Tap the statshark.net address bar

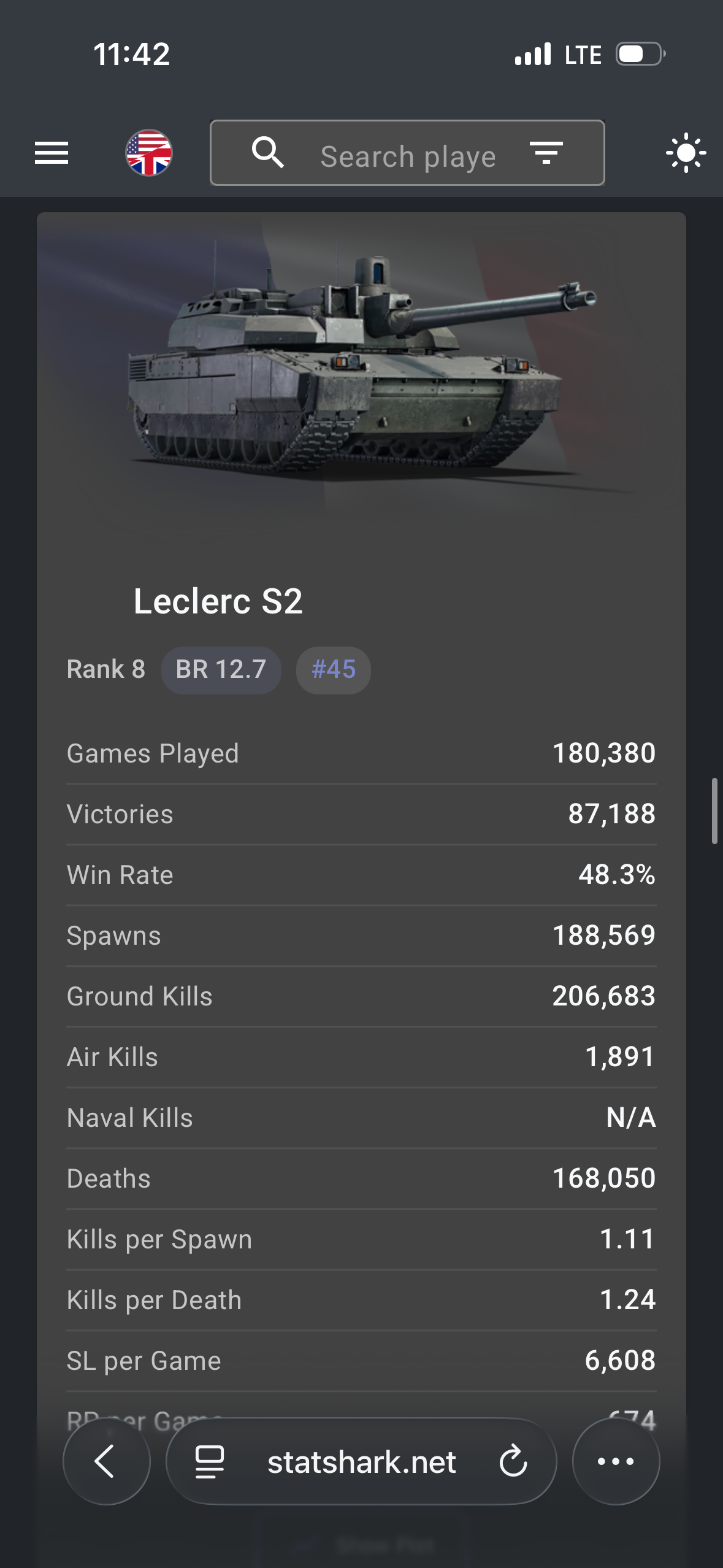coord(361,1462)
